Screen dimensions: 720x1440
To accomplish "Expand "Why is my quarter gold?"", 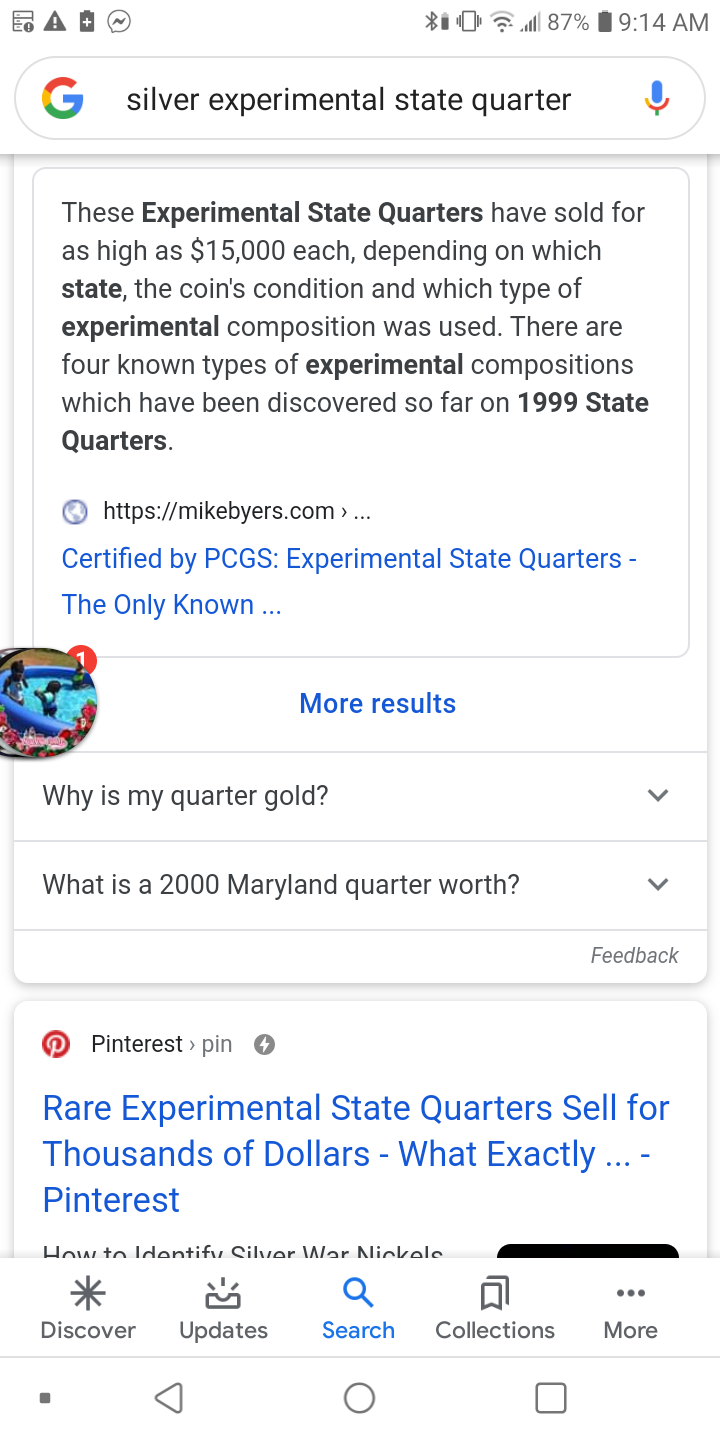I will click(360, 796).
